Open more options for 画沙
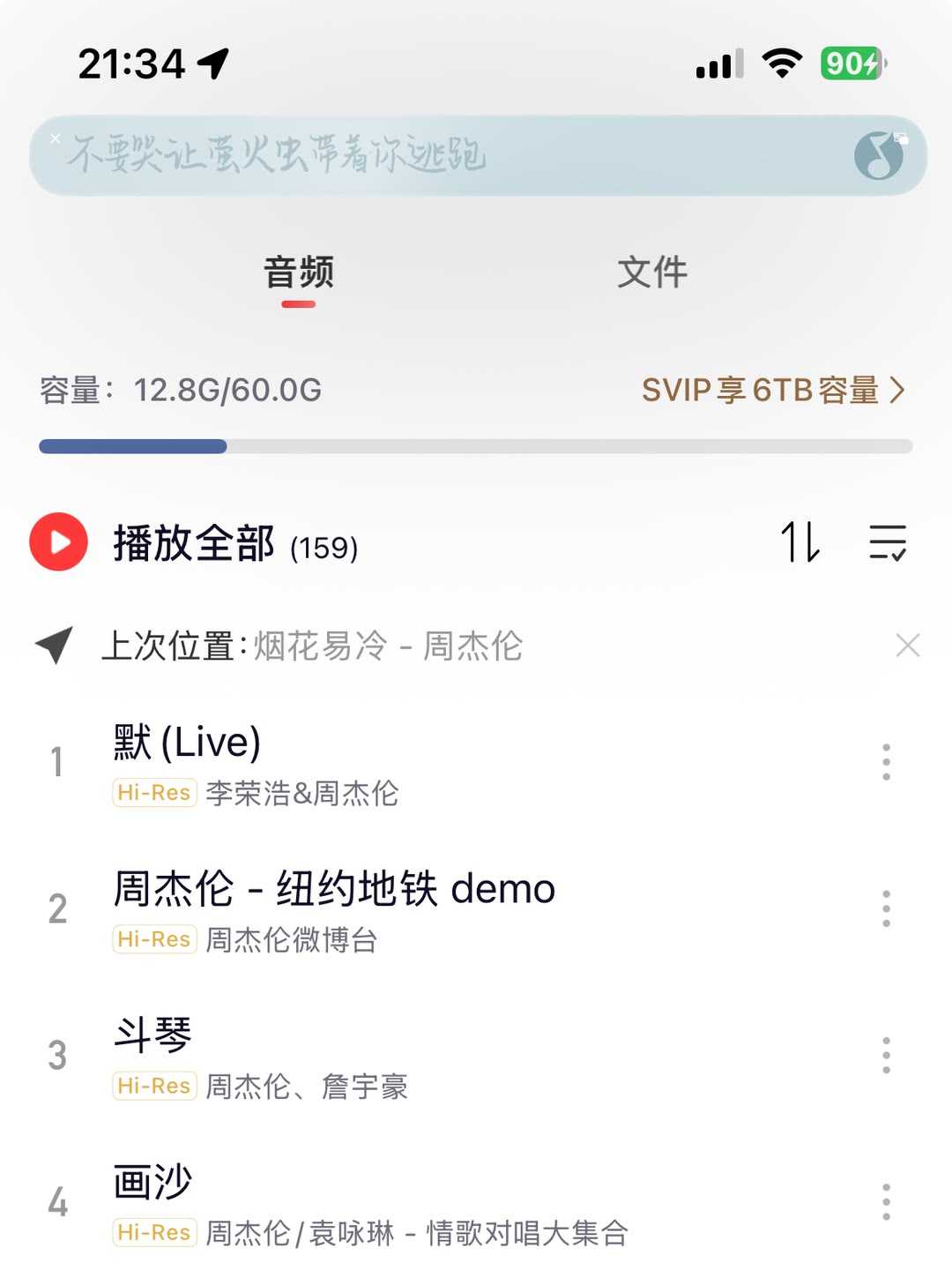 click(886, 1202)
